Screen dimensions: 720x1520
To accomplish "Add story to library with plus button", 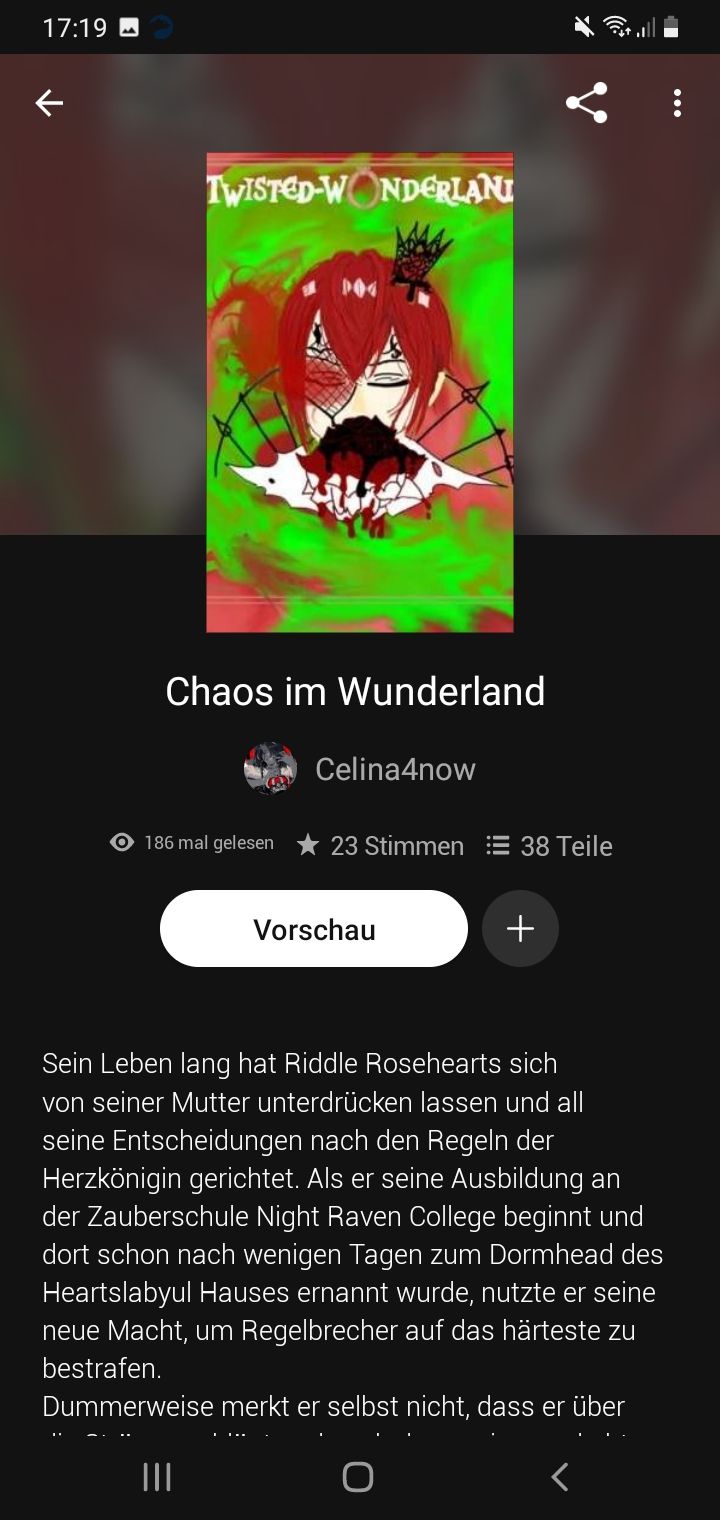I will click(x=520, y=929).
